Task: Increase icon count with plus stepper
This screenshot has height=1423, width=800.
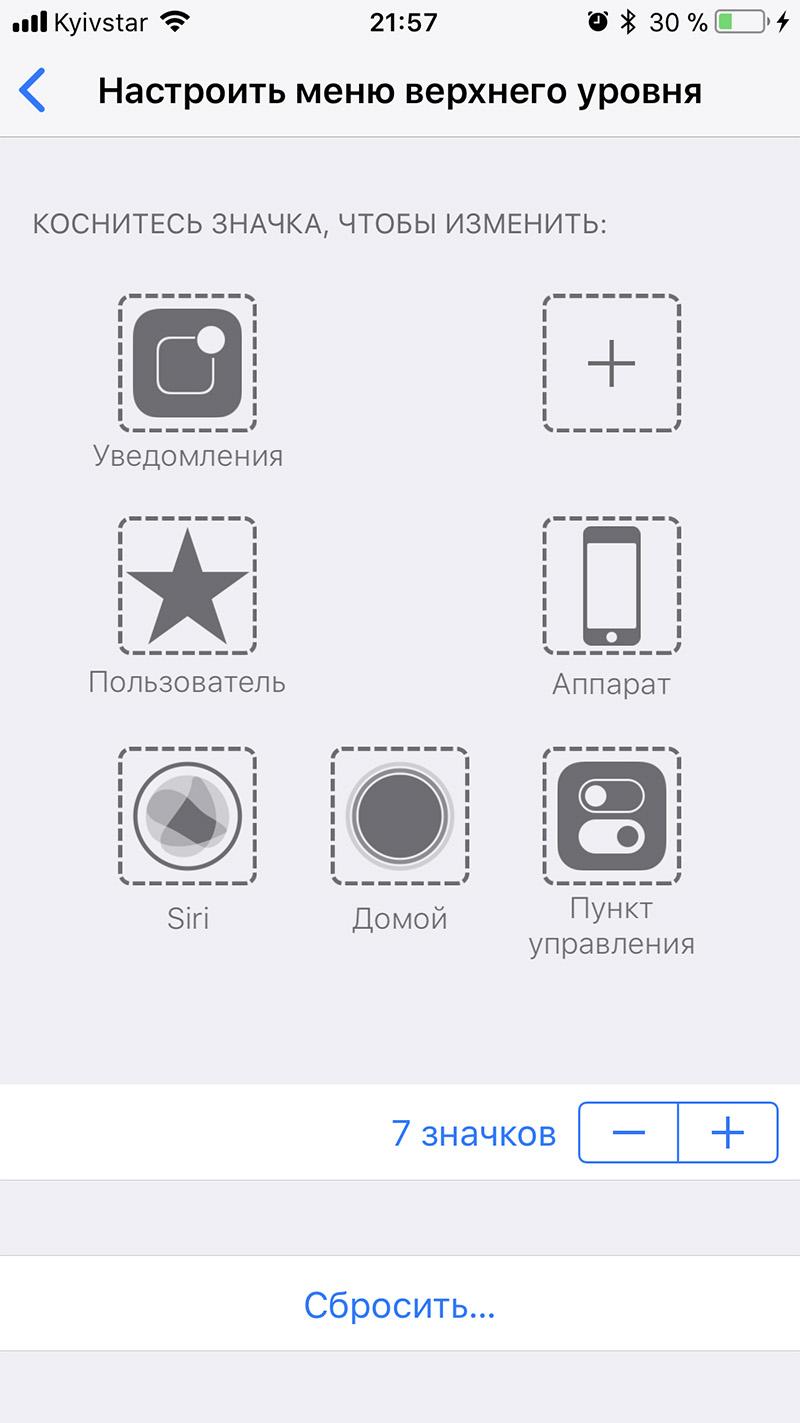Action: (x=728, y=1132)
